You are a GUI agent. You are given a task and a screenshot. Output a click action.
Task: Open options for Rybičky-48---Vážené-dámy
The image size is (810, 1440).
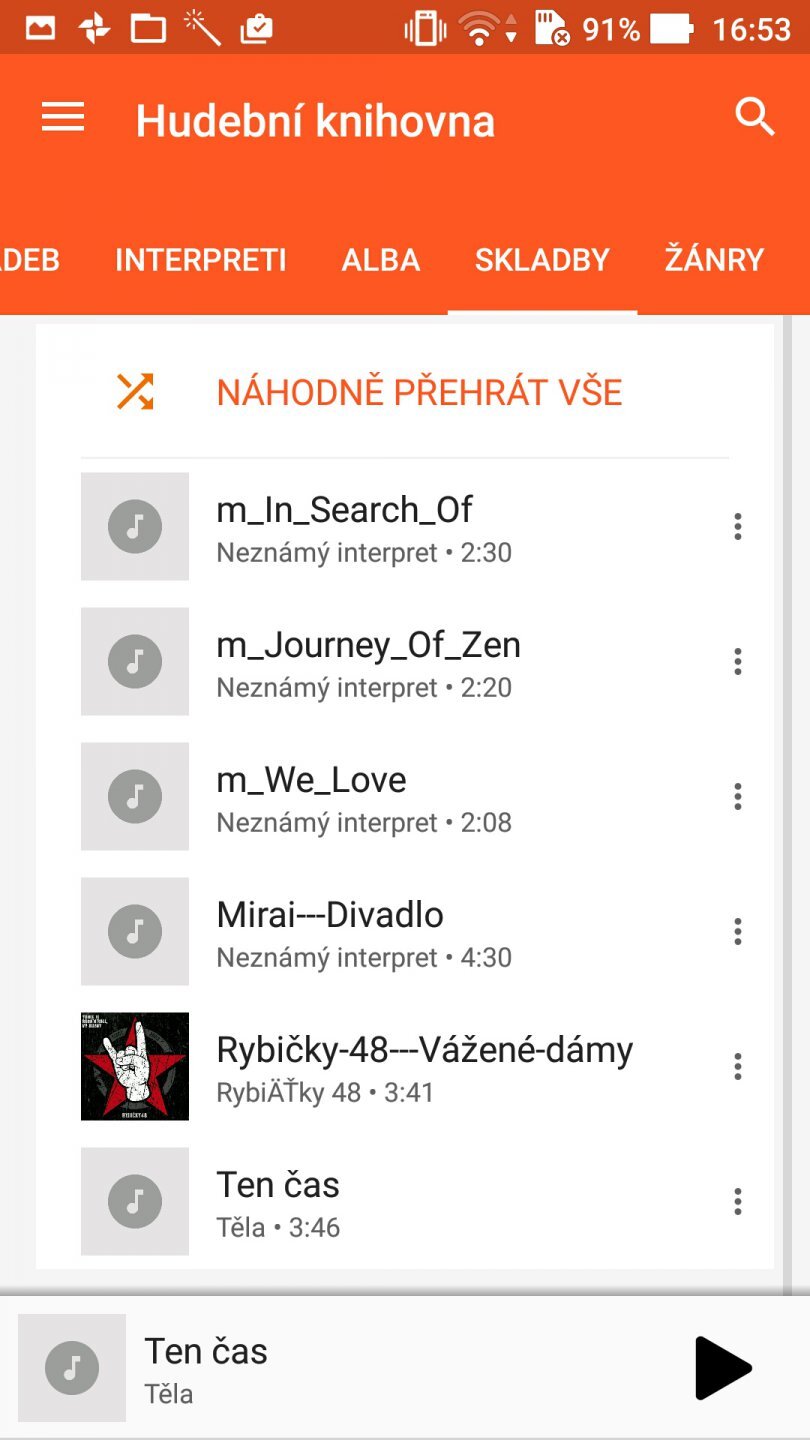[x=738, y=1066]
